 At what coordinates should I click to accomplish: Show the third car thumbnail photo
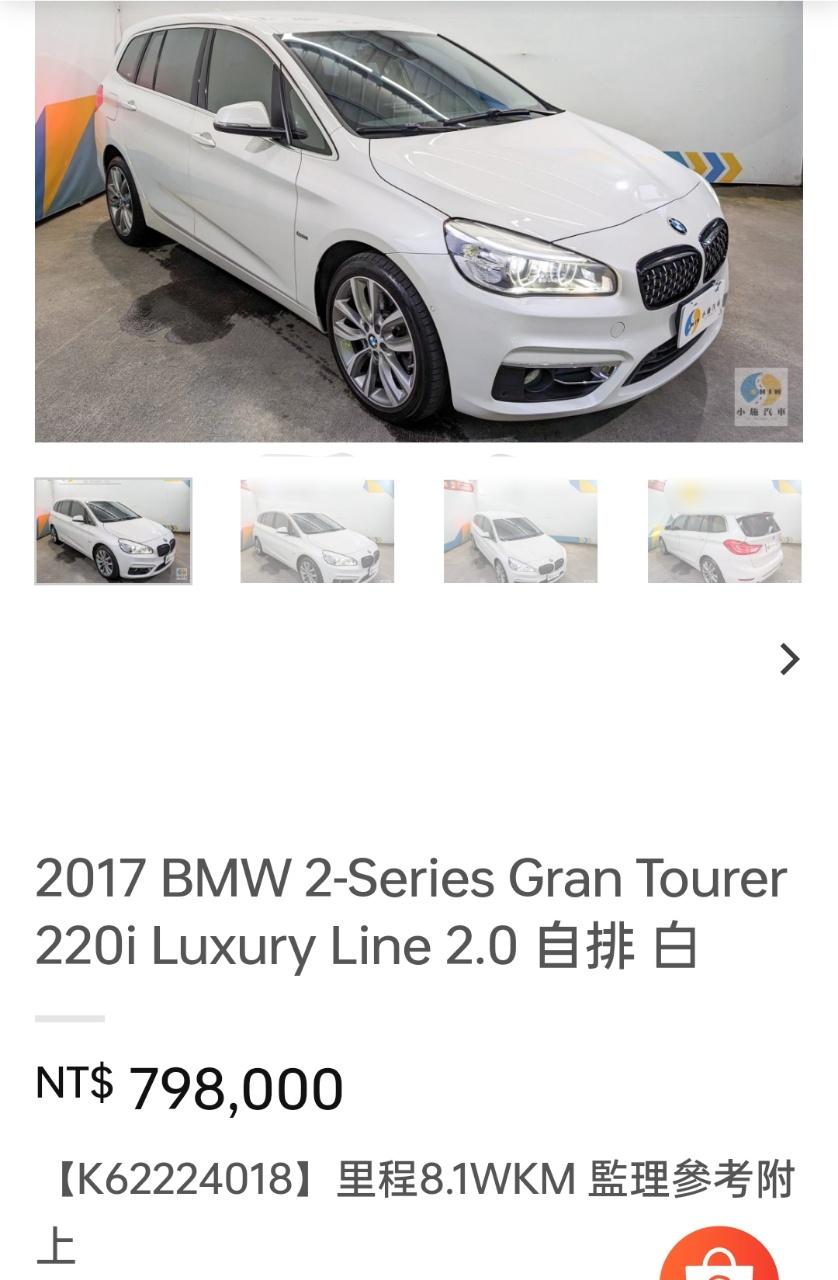tap(520, 531)
